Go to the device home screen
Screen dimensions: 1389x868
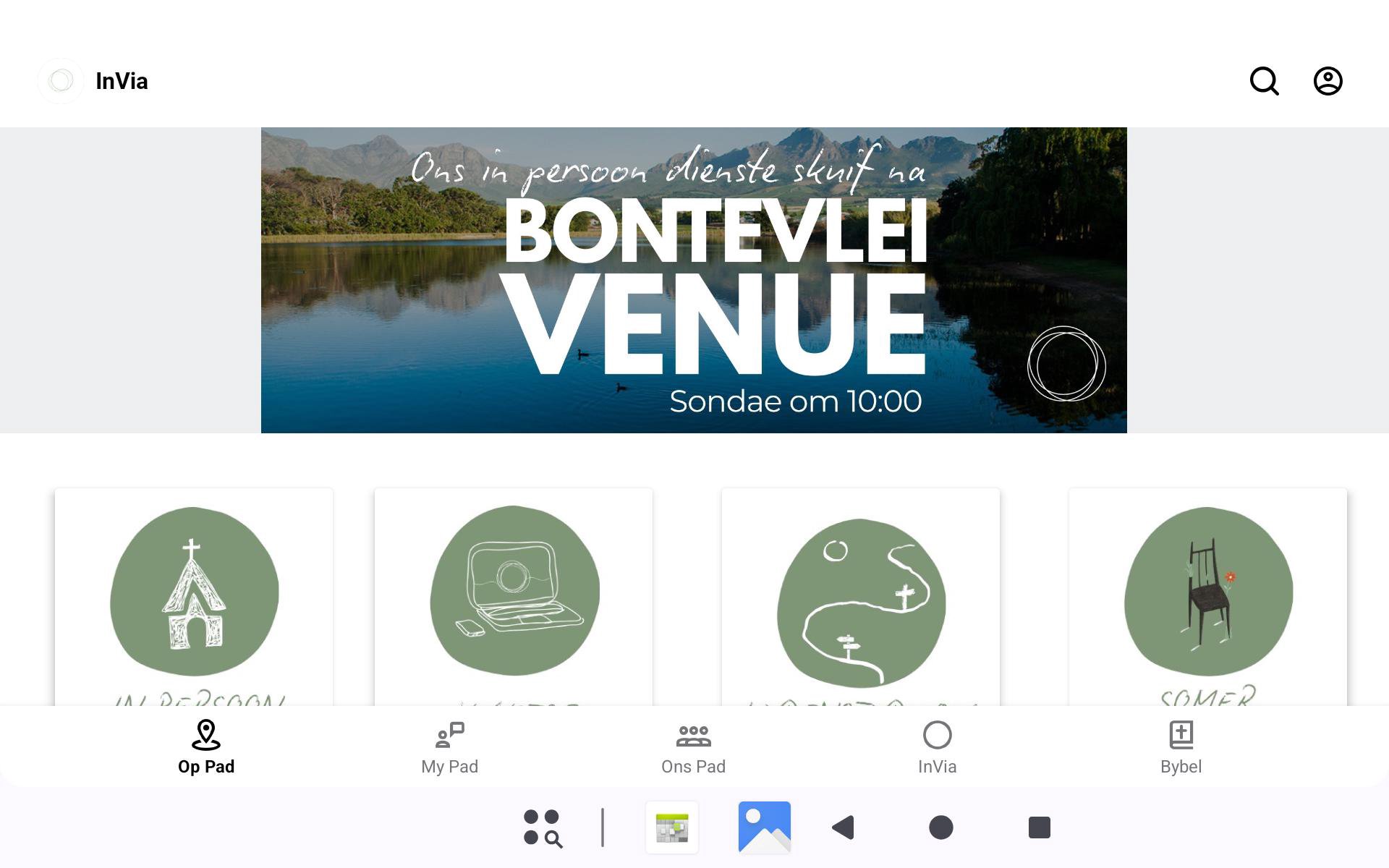click(940, 827)
